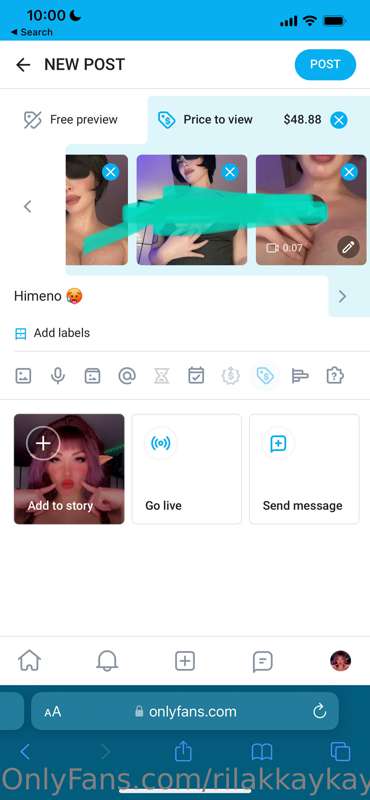This screenshot has width=370, height=800.
Task: Go to Home in bottom navigation
Action: coord(30,661)
